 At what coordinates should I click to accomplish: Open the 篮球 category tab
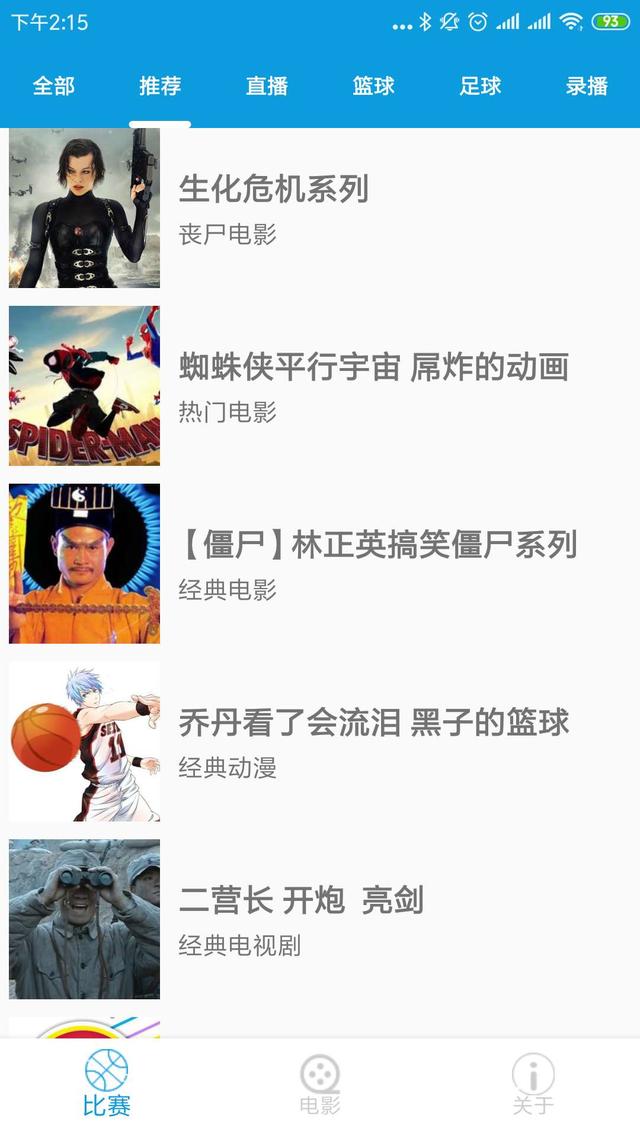(374, 86)
